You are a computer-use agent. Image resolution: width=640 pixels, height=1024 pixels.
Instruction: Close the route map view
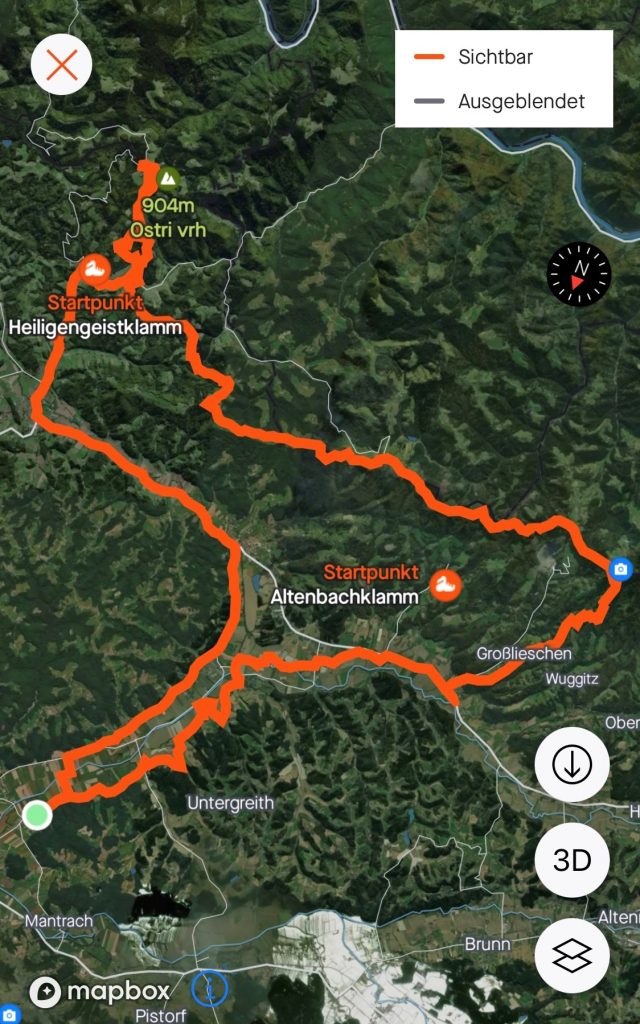pos(62,66)
